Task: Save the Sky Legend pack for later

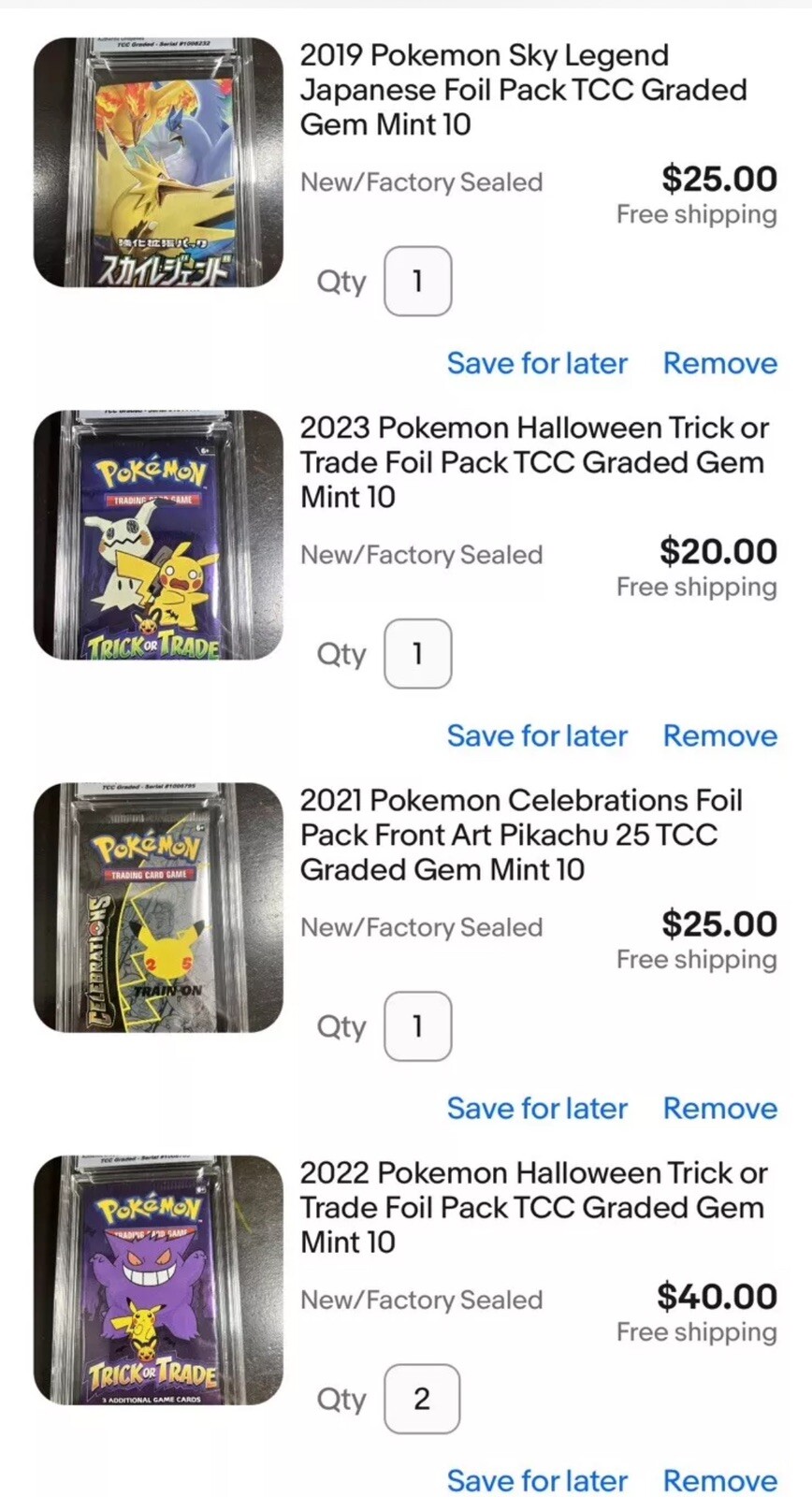Action: coord(537,363)
